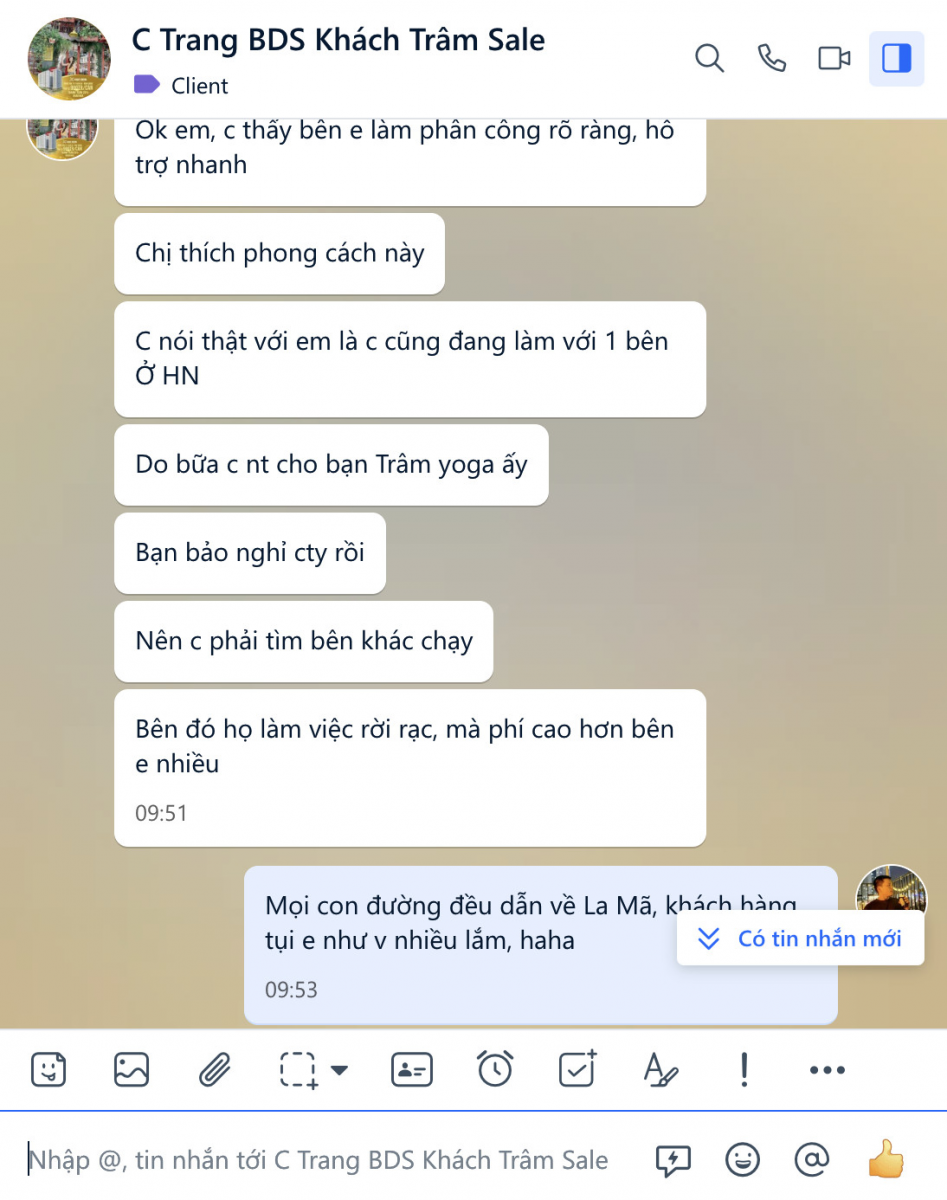Send a contact card
Screen dimensions: 947x1200
(411, 1070)
